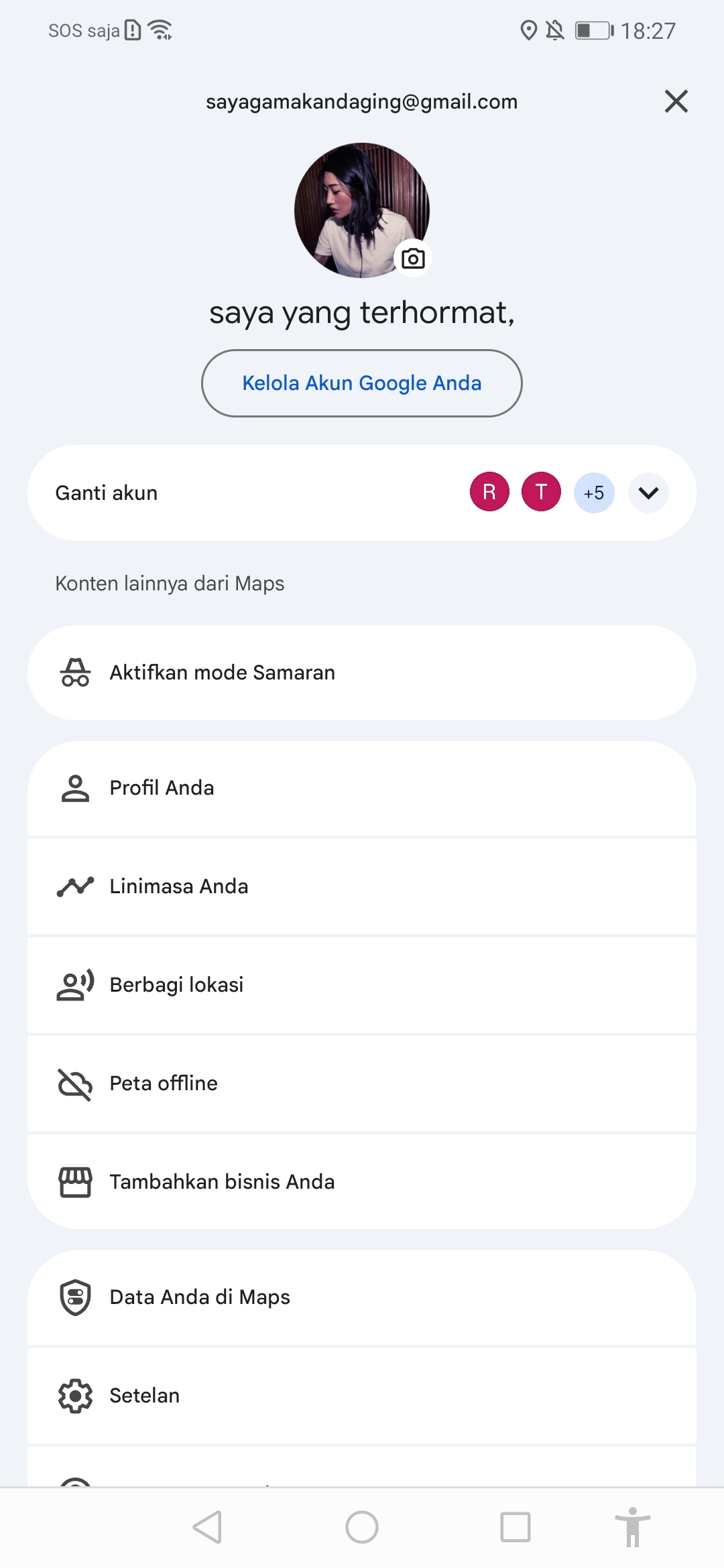Go to Setelan
The height and width of the screenshot is (1568, 724).
(362, 1396)
